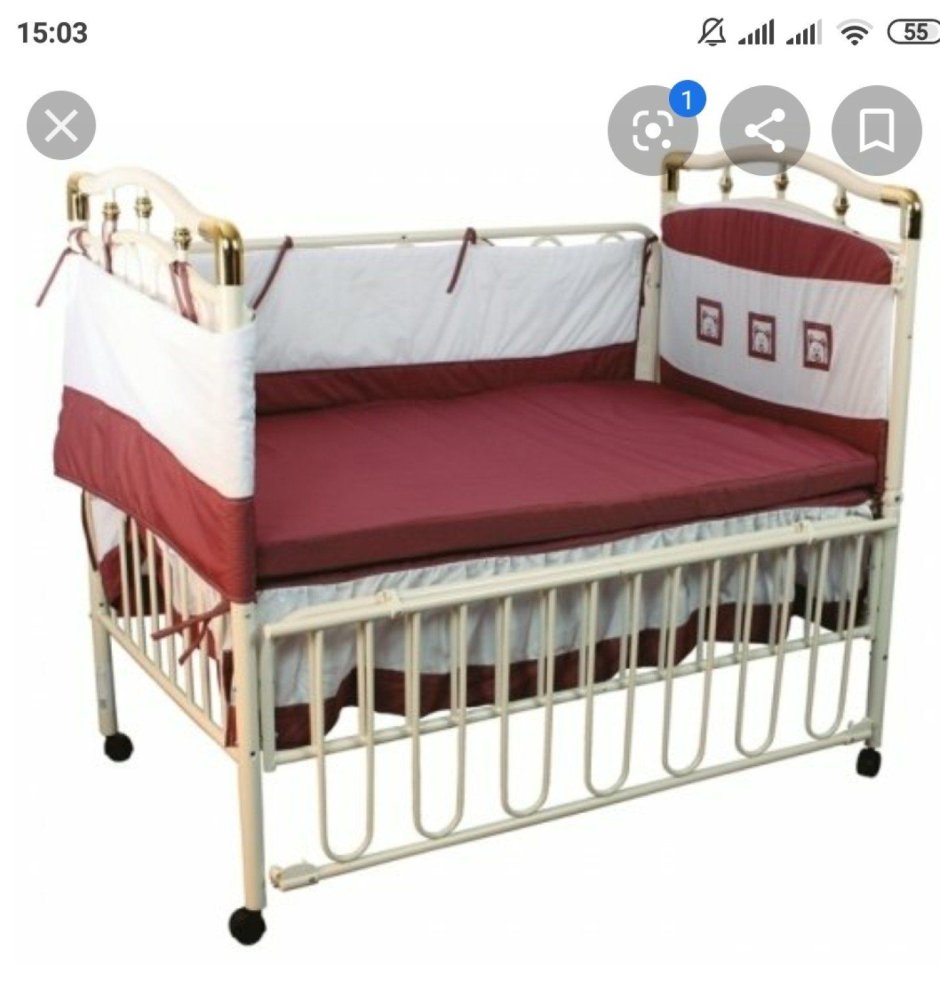
Task: Close the image viewer
Action: pos(61,126)
